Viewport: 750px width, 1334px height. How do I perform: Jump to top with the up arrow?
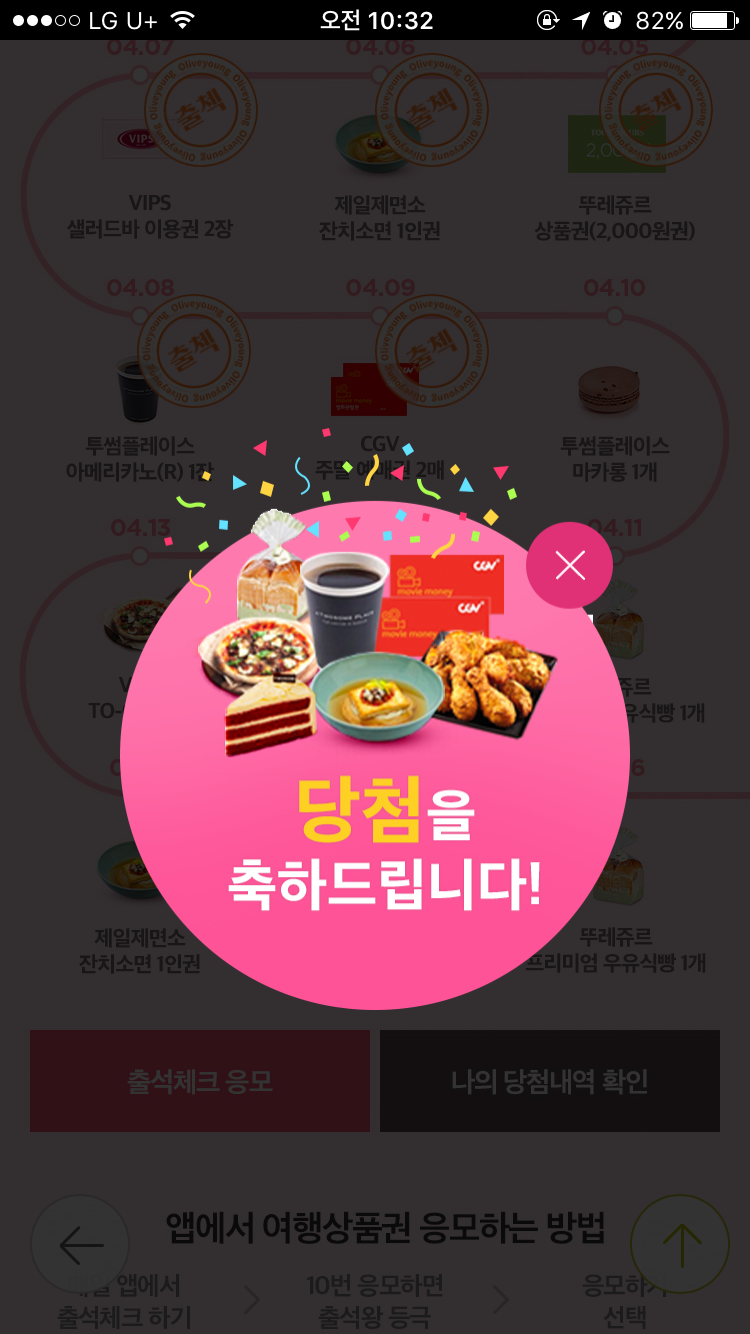681,1245
